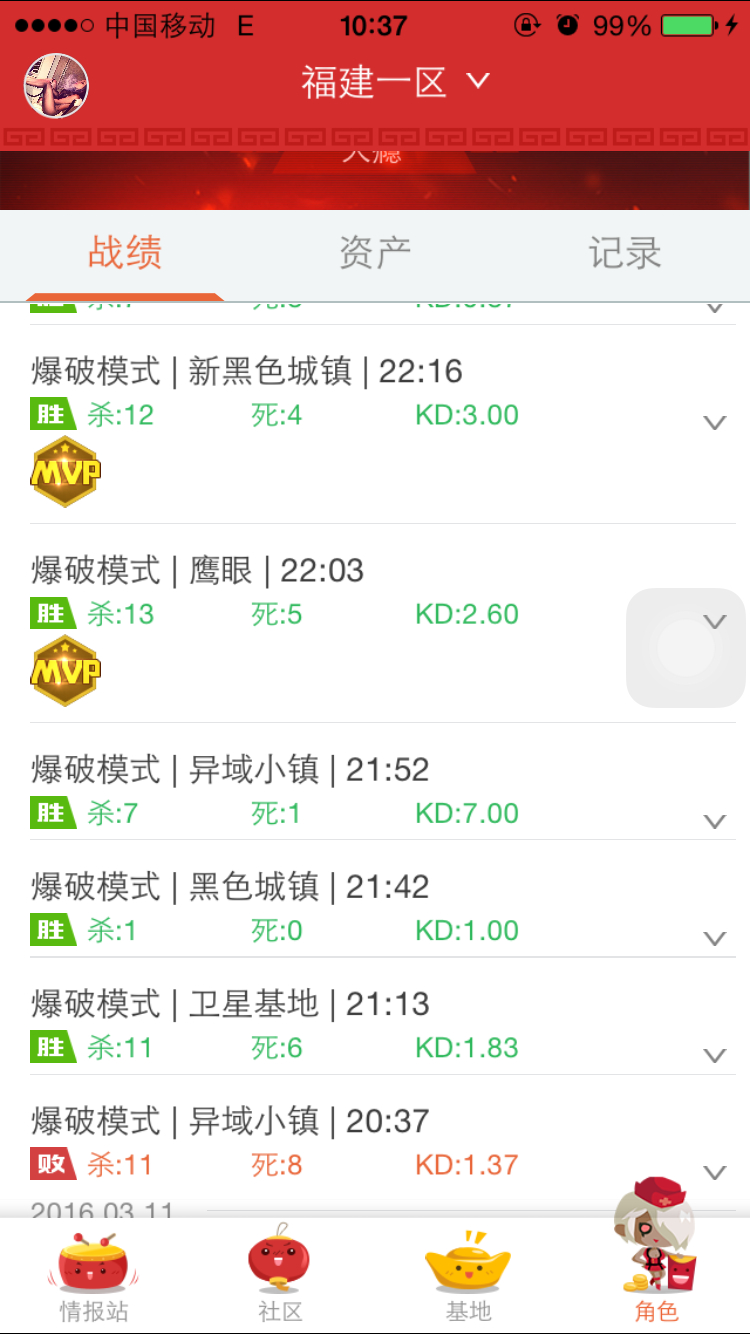Image resolution: width=750 pixels, height=1334 pixels.
Task: Switch to the 记录 tab
Action: (x=625, y=254)
